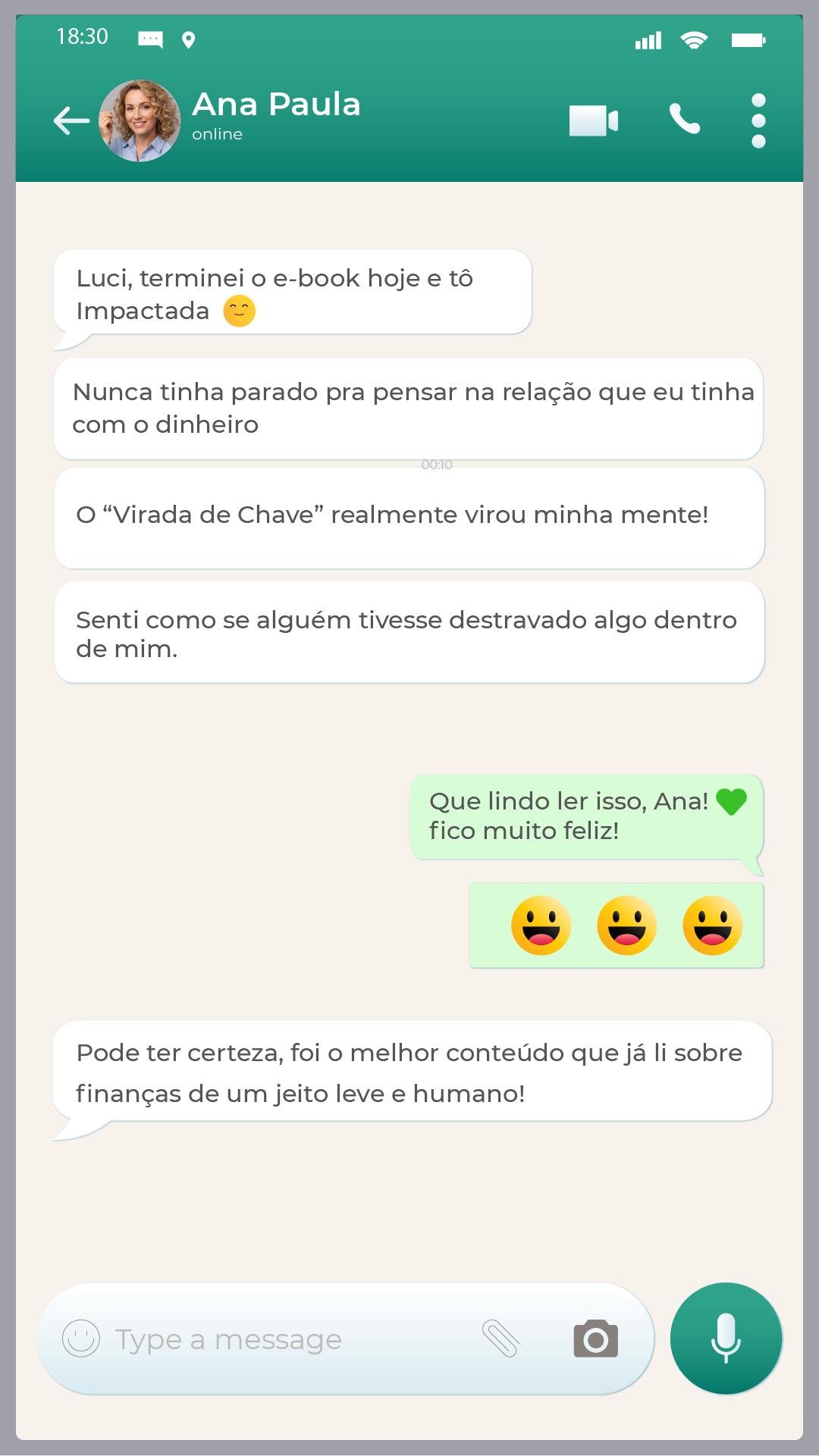Open Ana Paula's profile picture
Viewport: 819px width, 1456px height.
pyautogui.click(x=141, y=119)
